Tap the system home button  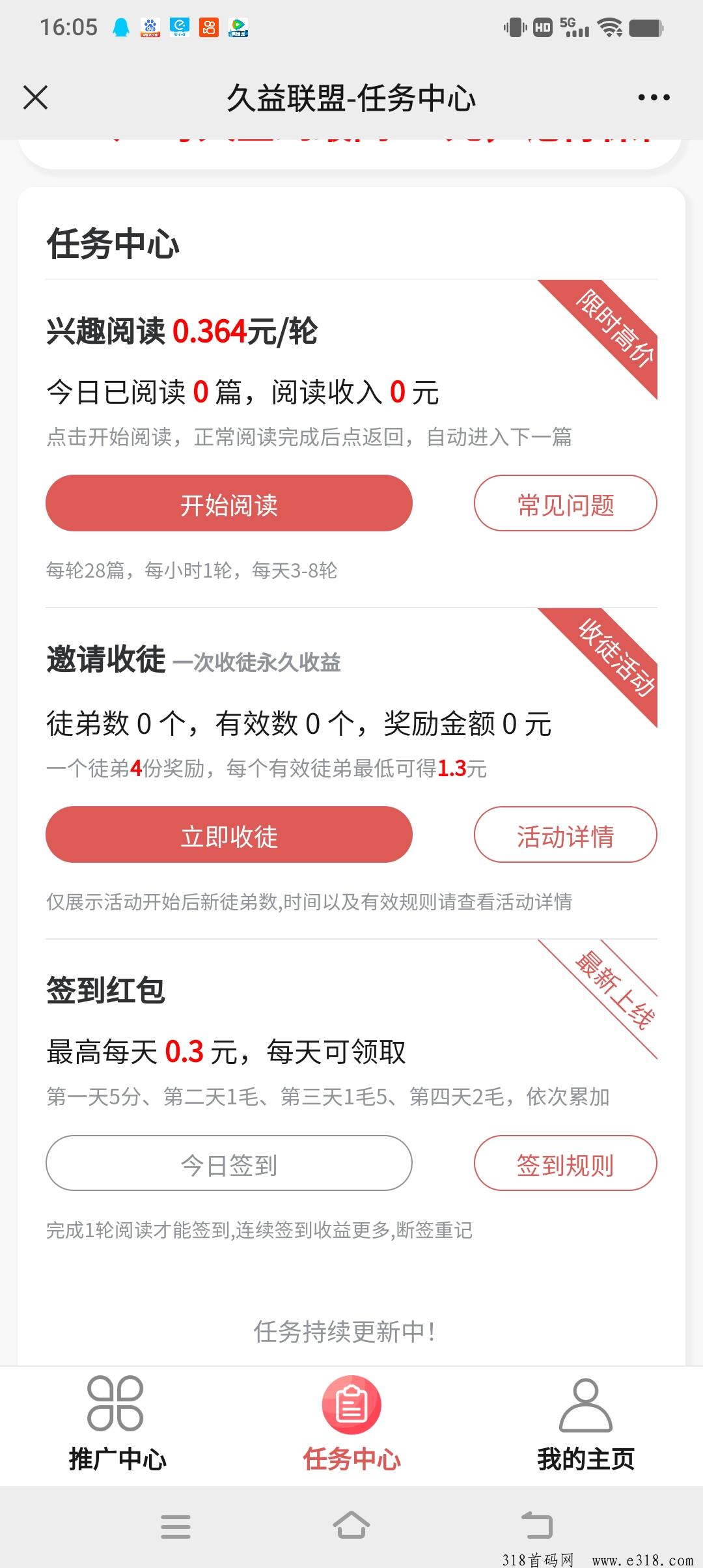(x=351, y=1525)
